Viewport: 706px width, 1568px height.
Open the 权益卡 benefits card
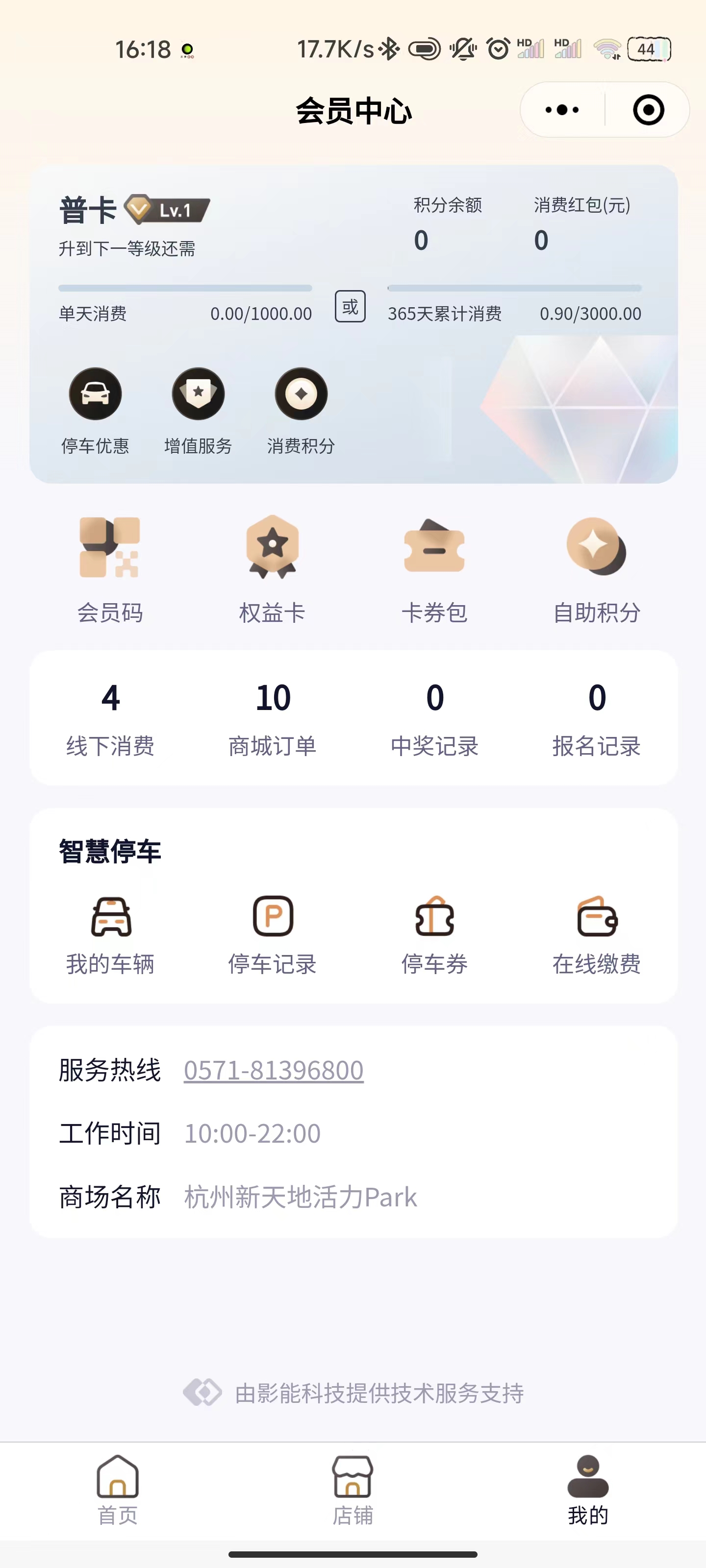click(272, 570)
